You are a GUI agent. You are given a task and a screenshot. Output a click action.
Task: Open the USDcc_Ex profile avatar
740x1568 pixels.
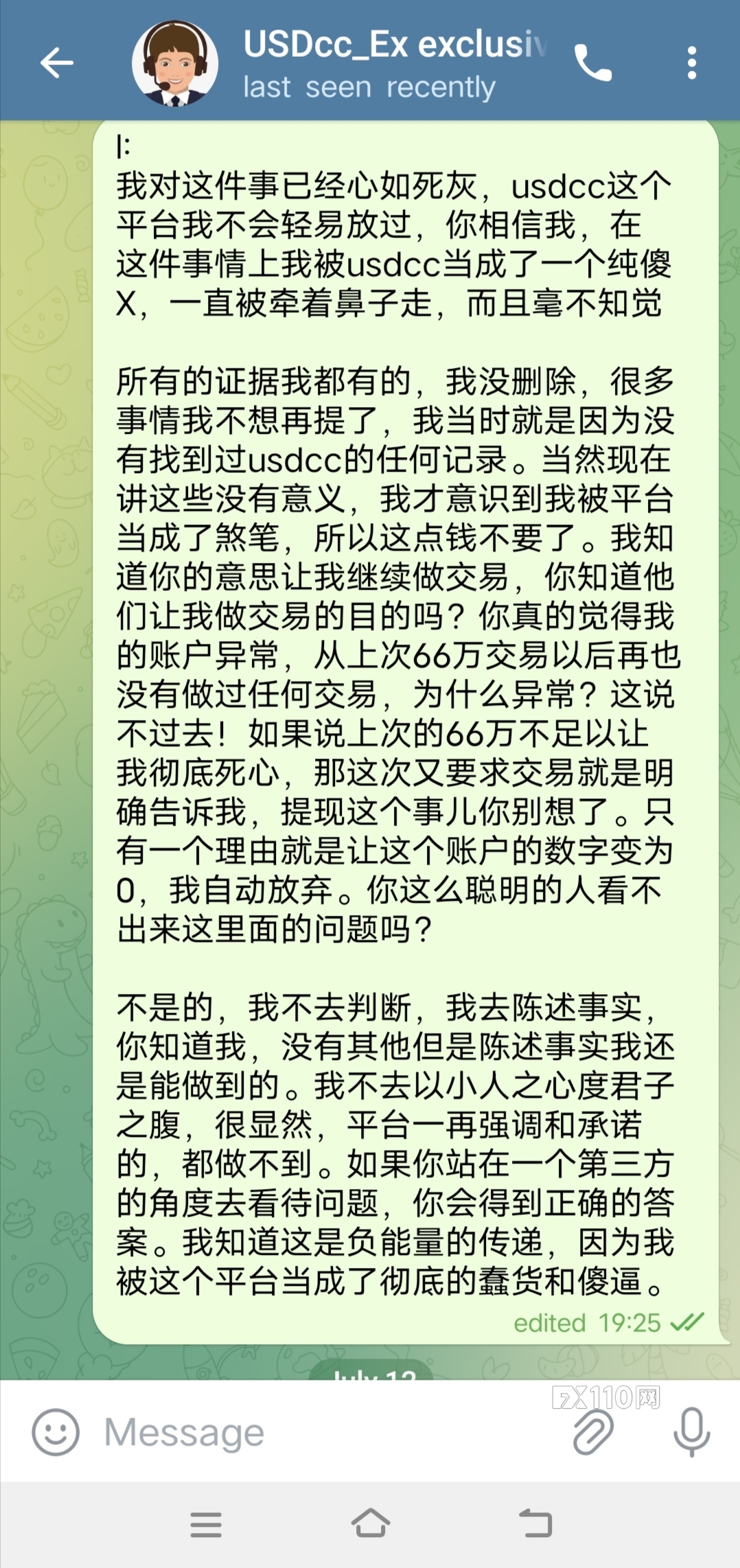(175, 63)
